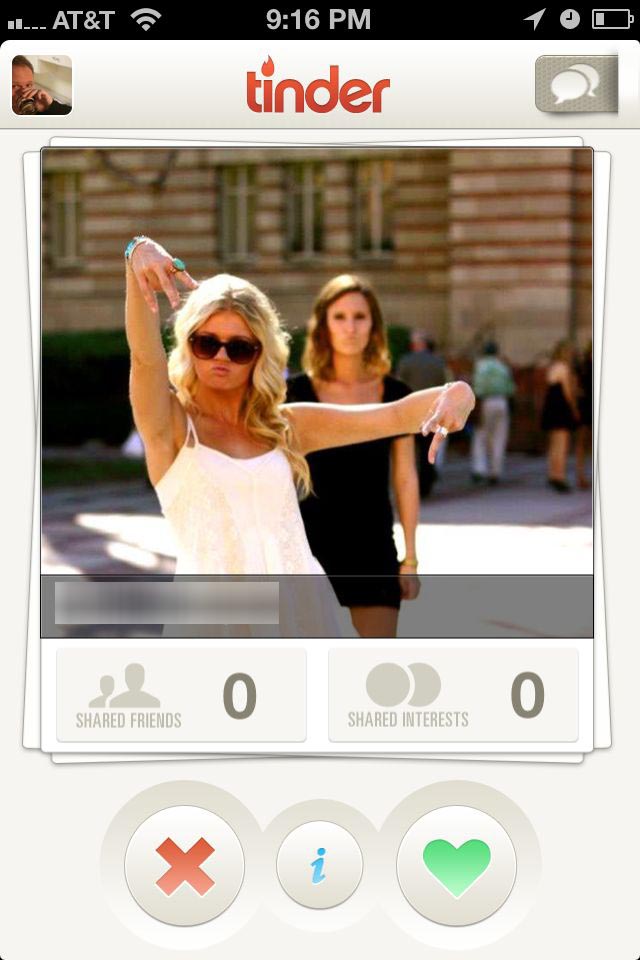The height and width of the screenshot is (960, 640).
Task: Open your profile from the avatar thumbnail
Action: click(42, 86)
